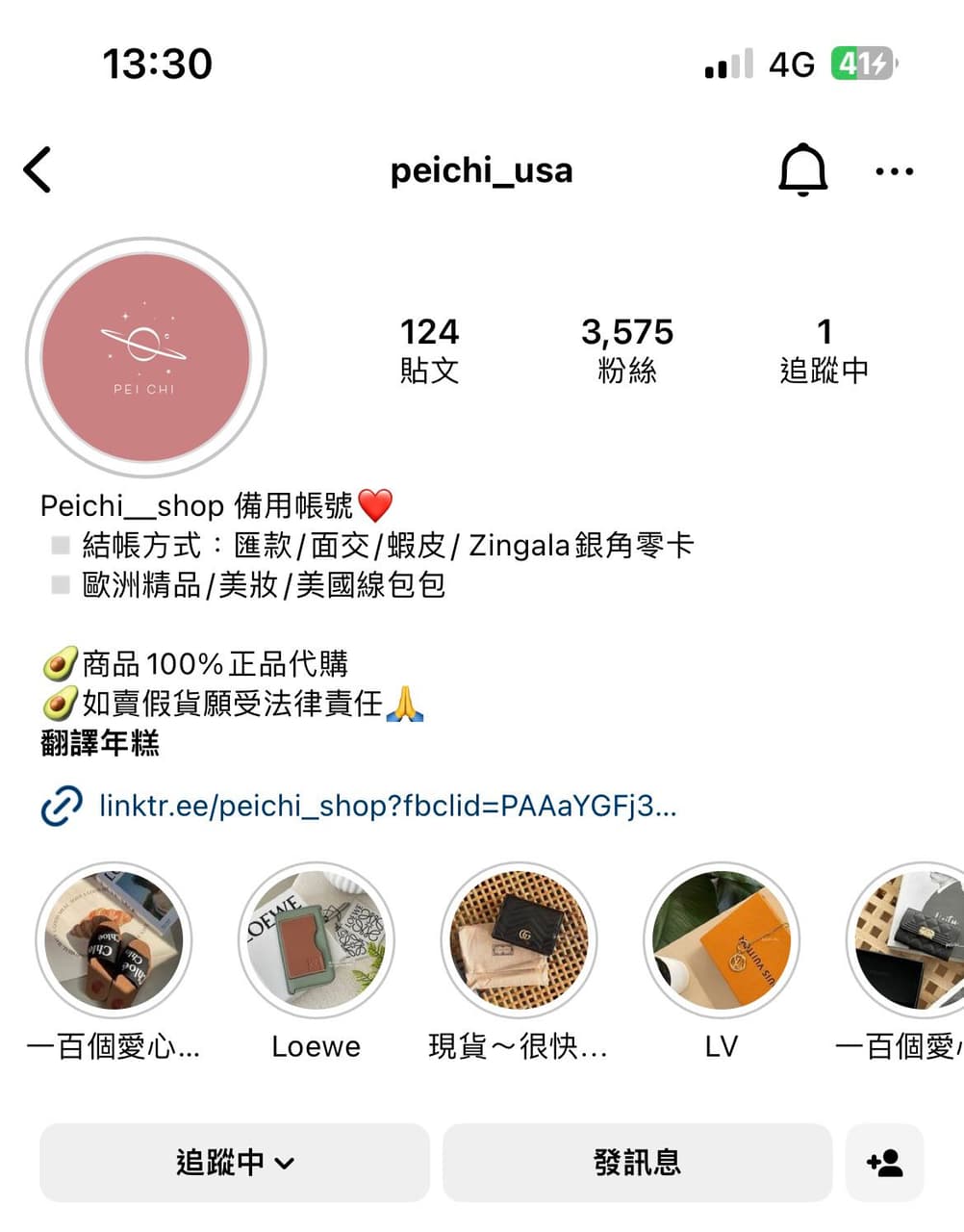Open the 現貨～很快 story highlight
This screenshot has width=964, height=1232.
point(519,940)
